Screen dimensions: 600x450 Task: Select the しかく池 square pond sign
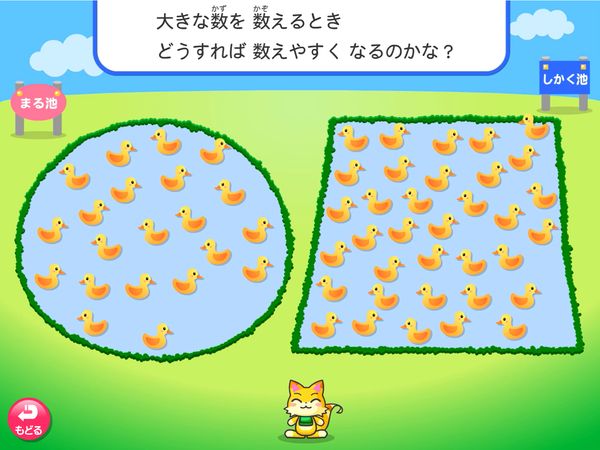click(564, 77)
